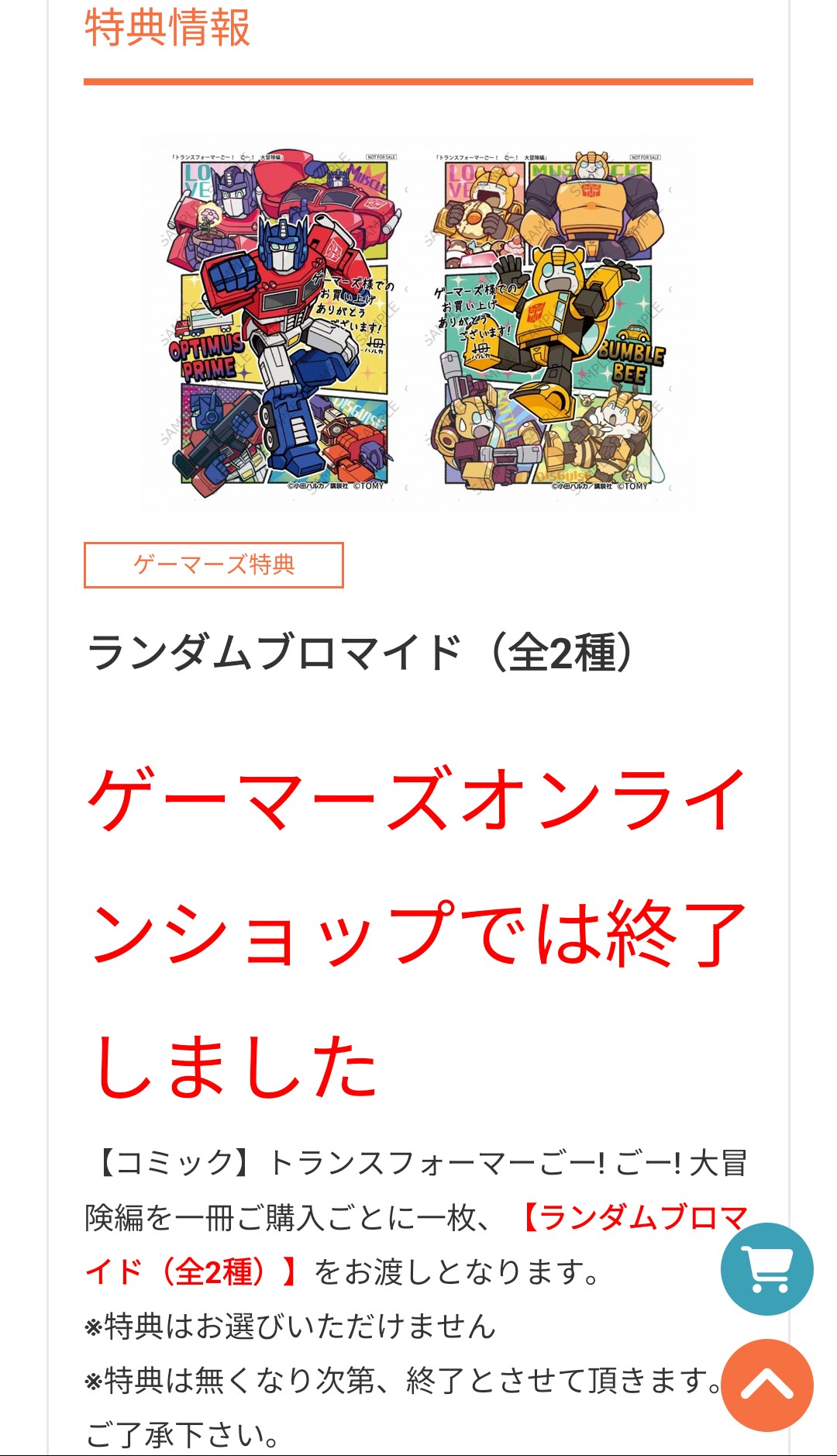Enlarge the random bromide bonus image
The image size is (837, 1456).
[418, 322]
